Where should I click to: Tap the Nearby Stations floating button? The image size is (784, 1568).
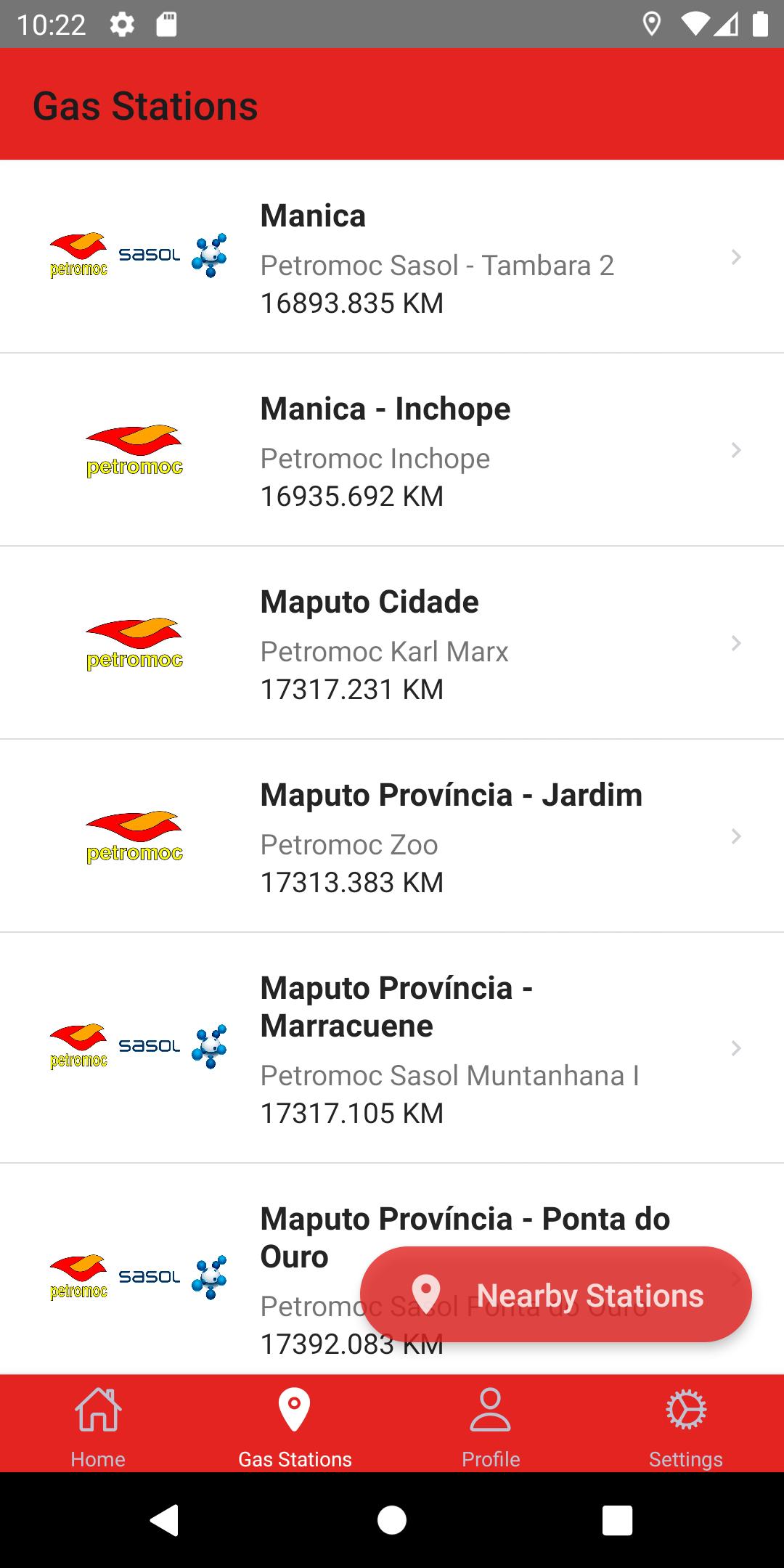pyautogui.click(x=556, y=1294)
